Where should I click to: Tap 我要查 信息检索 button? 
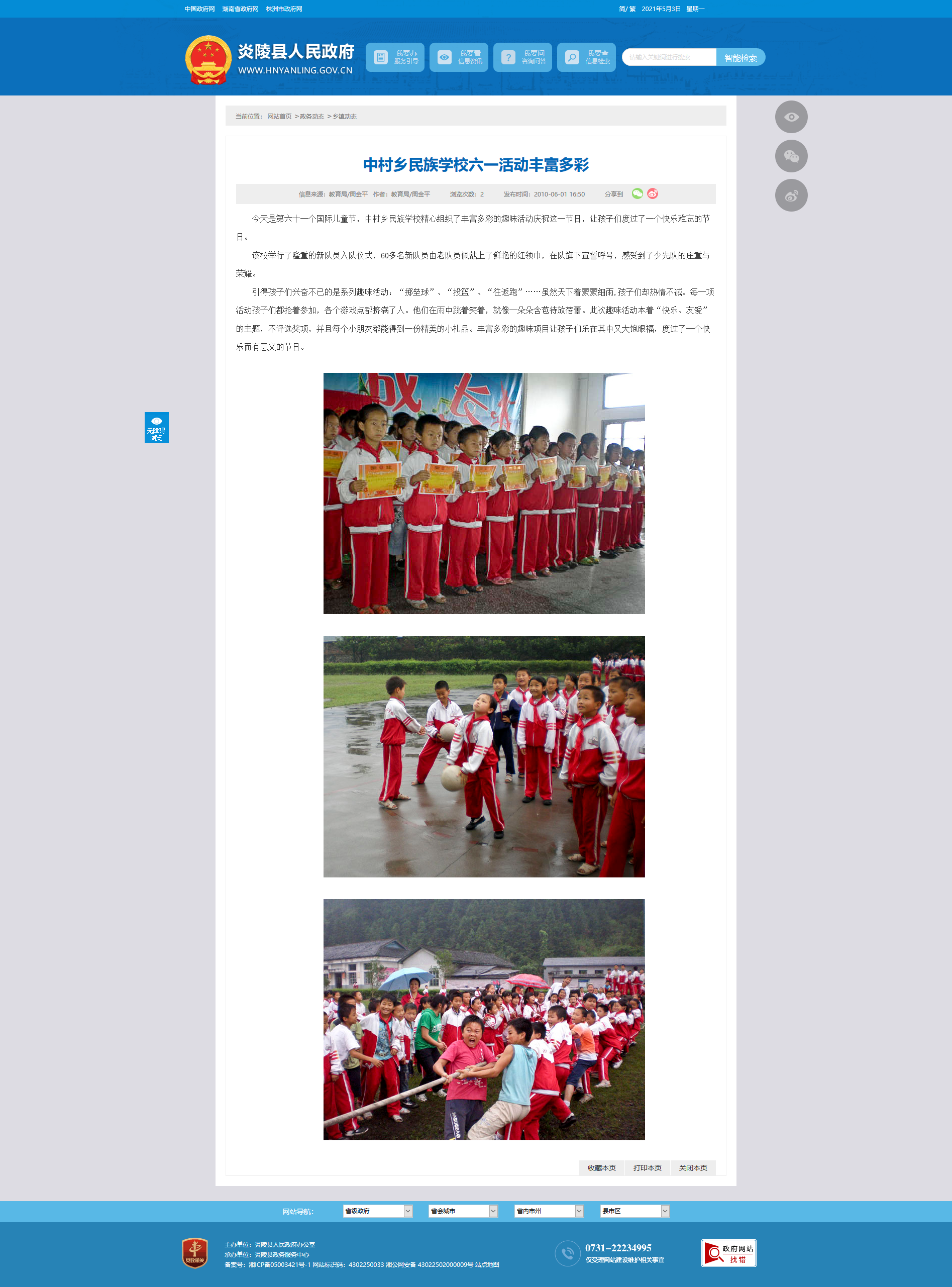pos(587,57)
